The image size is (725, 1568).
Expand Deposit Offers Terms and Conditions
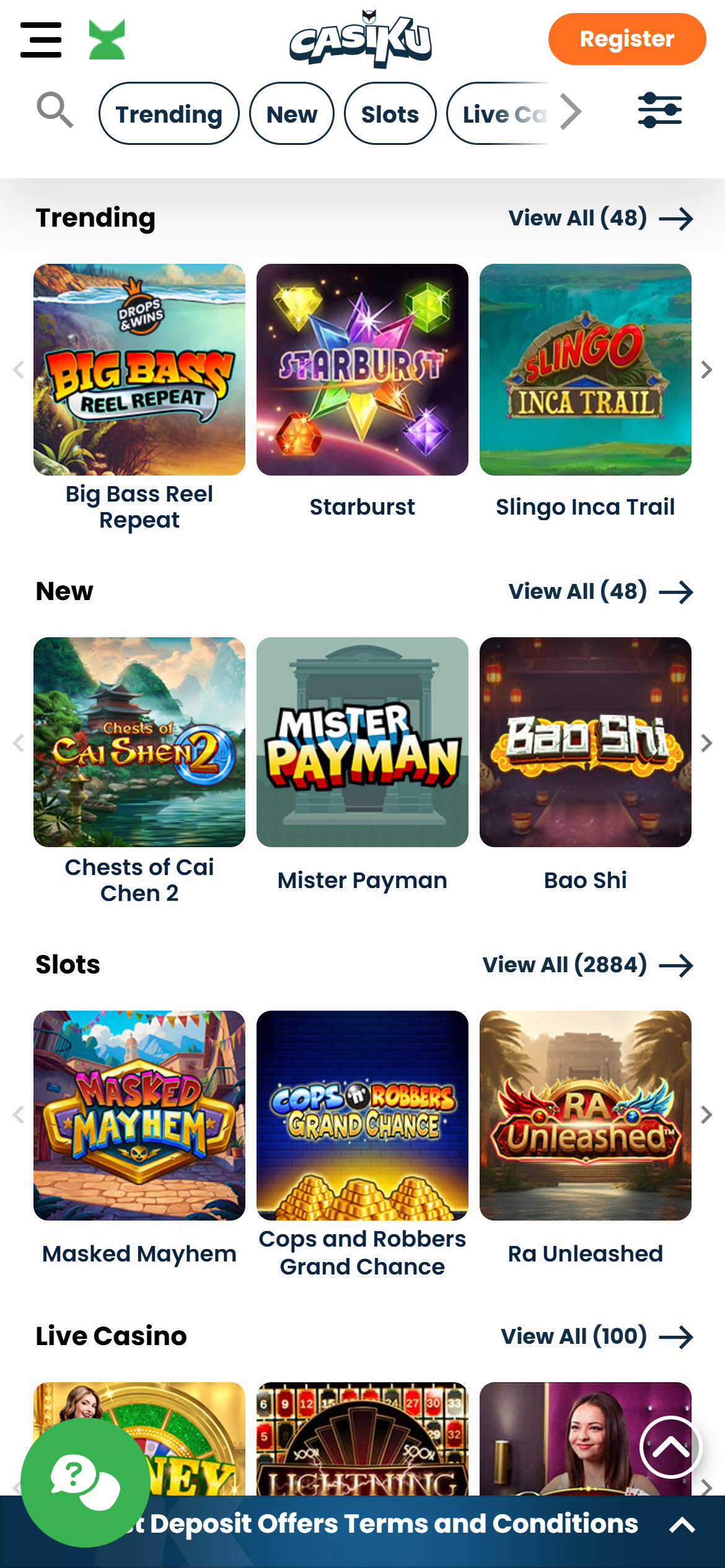(682, 1525)
